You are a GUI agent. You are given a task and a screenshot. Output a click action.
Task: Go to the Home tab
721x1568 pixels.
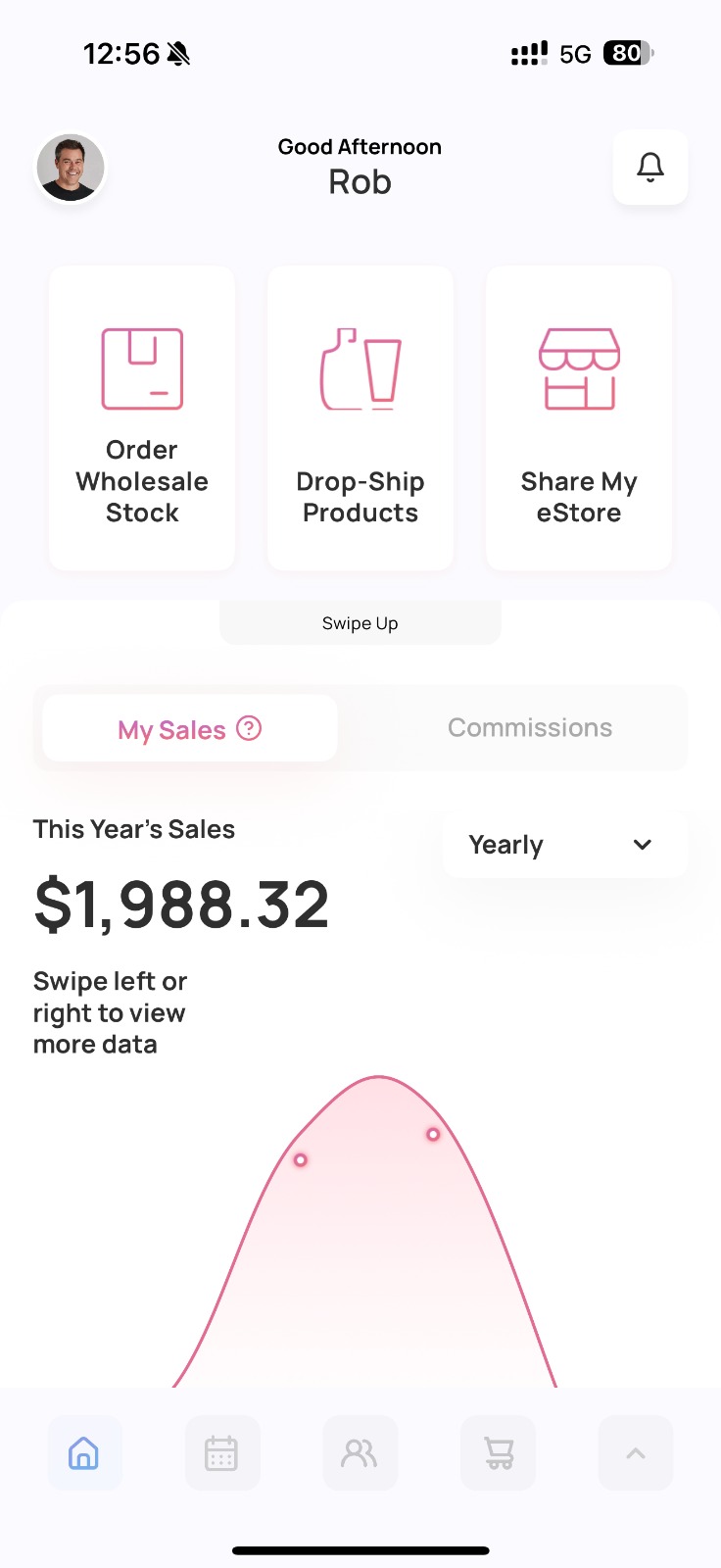(x=84, y=1453)
